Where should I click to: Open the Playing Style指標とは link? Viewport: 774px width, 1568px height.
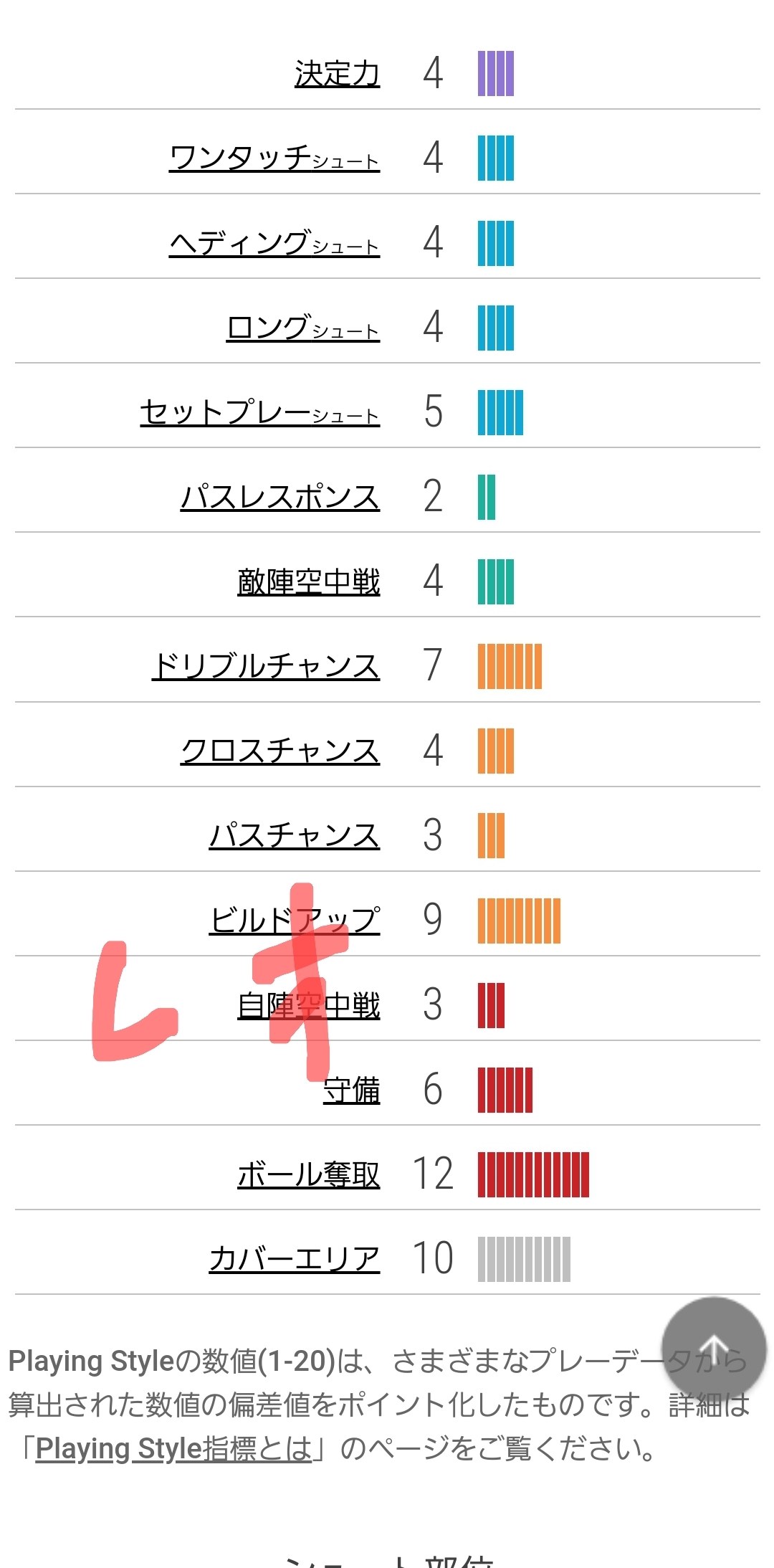coord(174,1448)
